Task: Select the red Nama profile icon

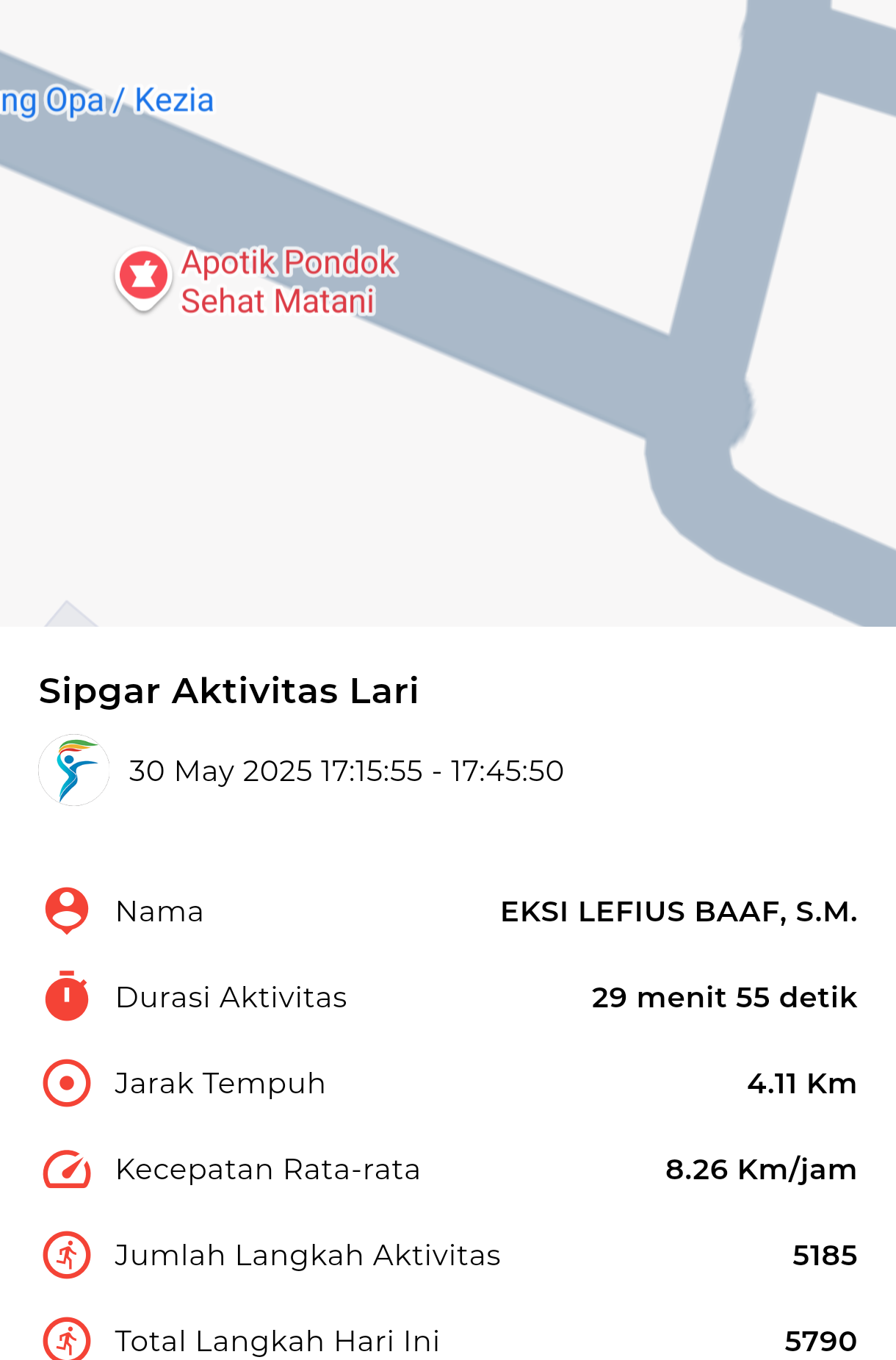Action: coord(65,911)
